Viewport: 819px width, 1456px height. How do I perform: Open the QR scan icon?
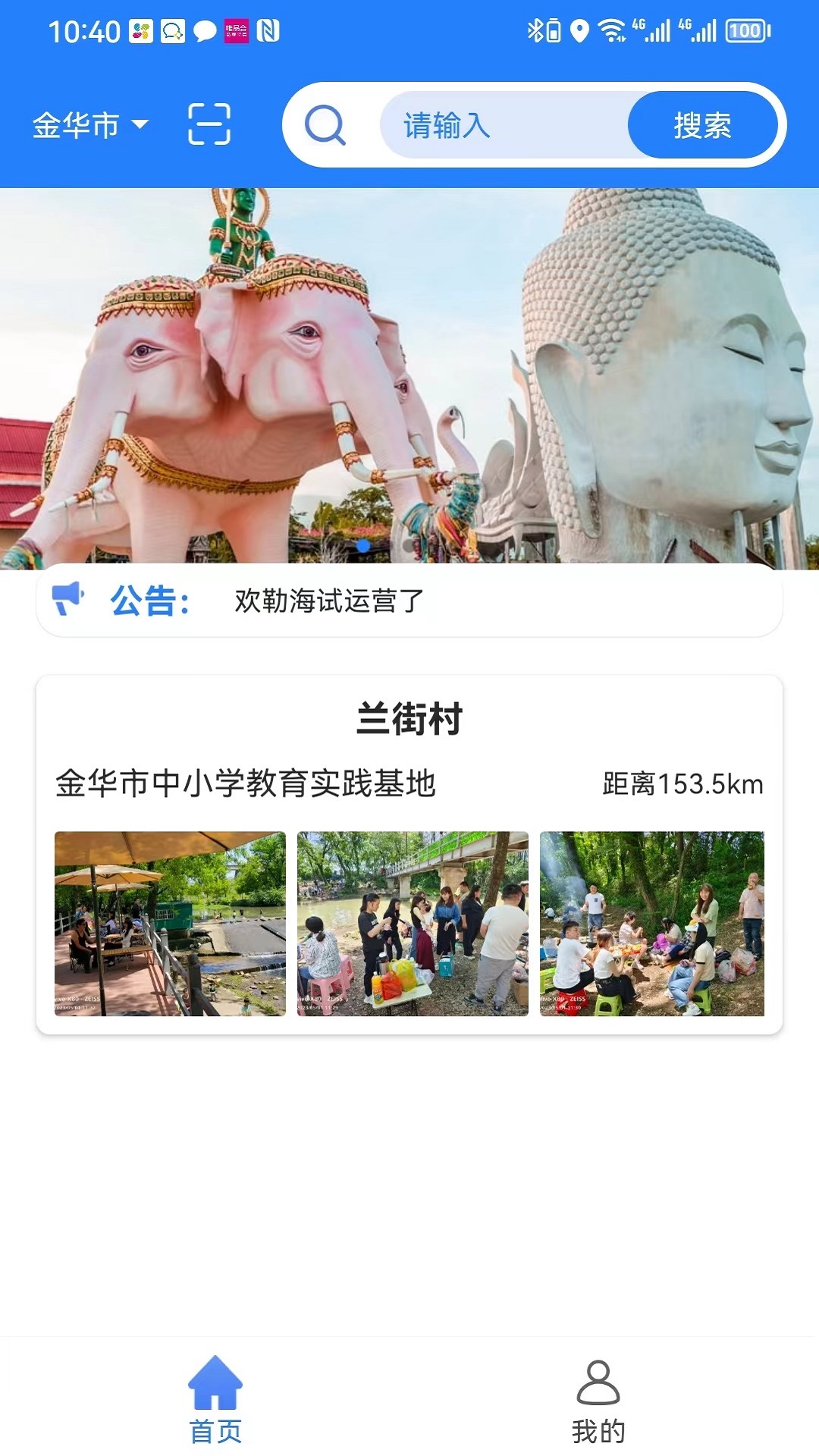click(x=209, y=124)
